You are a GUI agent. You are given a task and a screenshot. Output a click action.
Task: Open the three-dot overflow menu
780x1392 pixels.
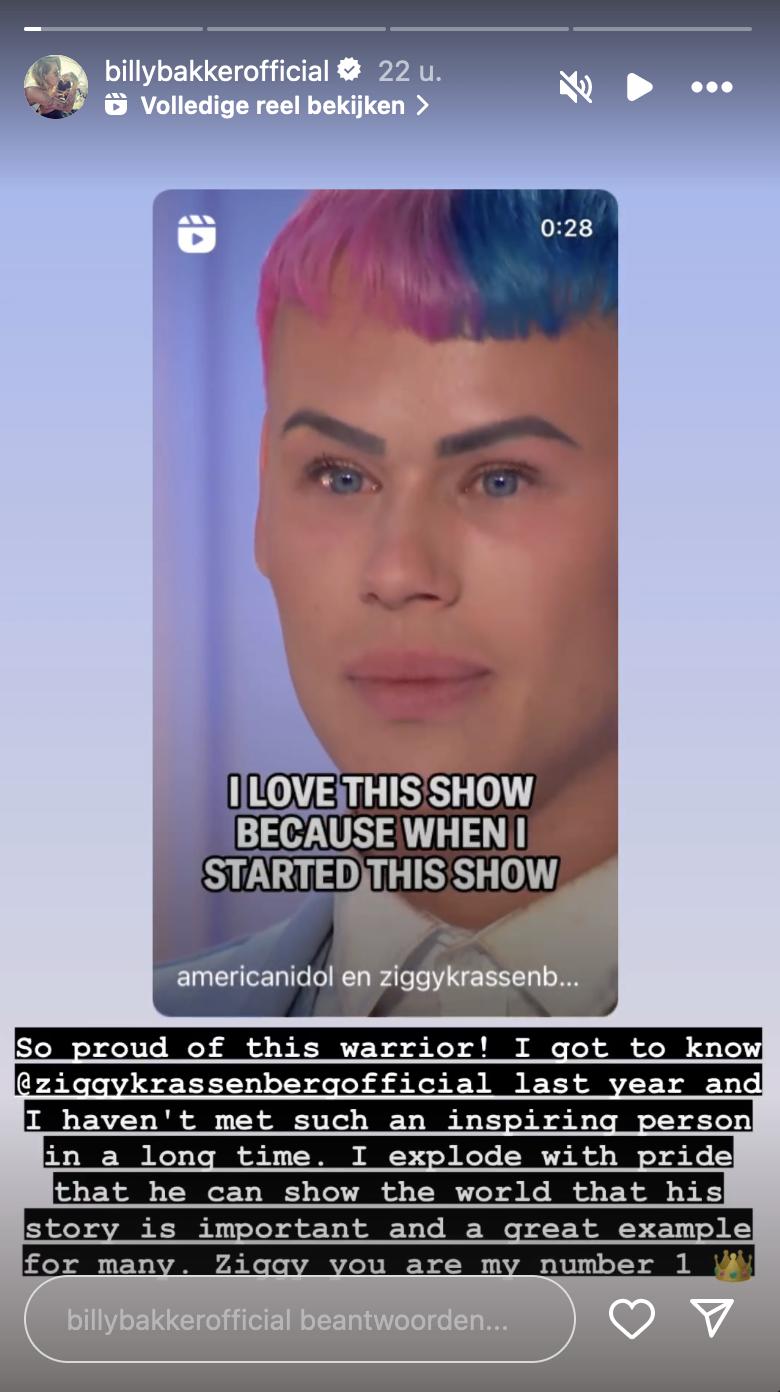tap(712, 88)
